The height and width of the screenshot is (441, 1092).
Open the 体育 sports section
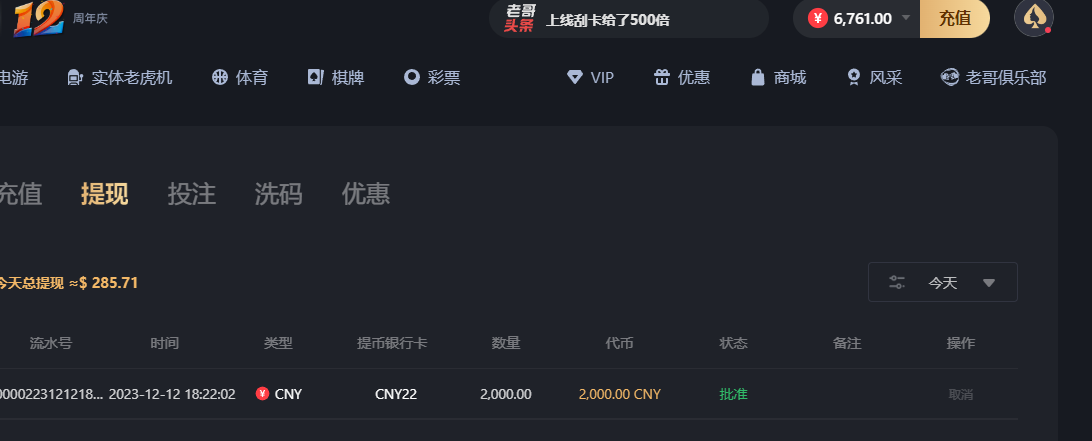(240, 77)
